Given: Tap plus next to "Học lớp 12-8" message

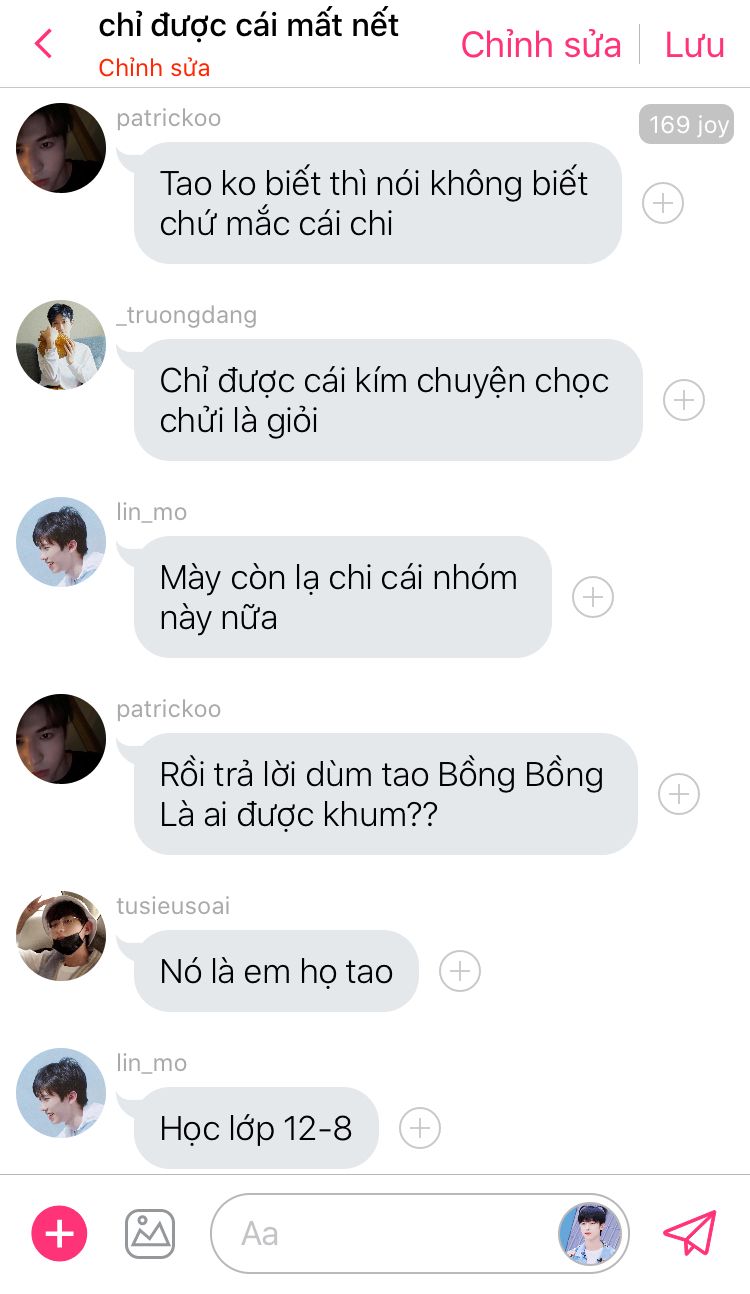Looking at the screenshot, I should [420, 1128].
